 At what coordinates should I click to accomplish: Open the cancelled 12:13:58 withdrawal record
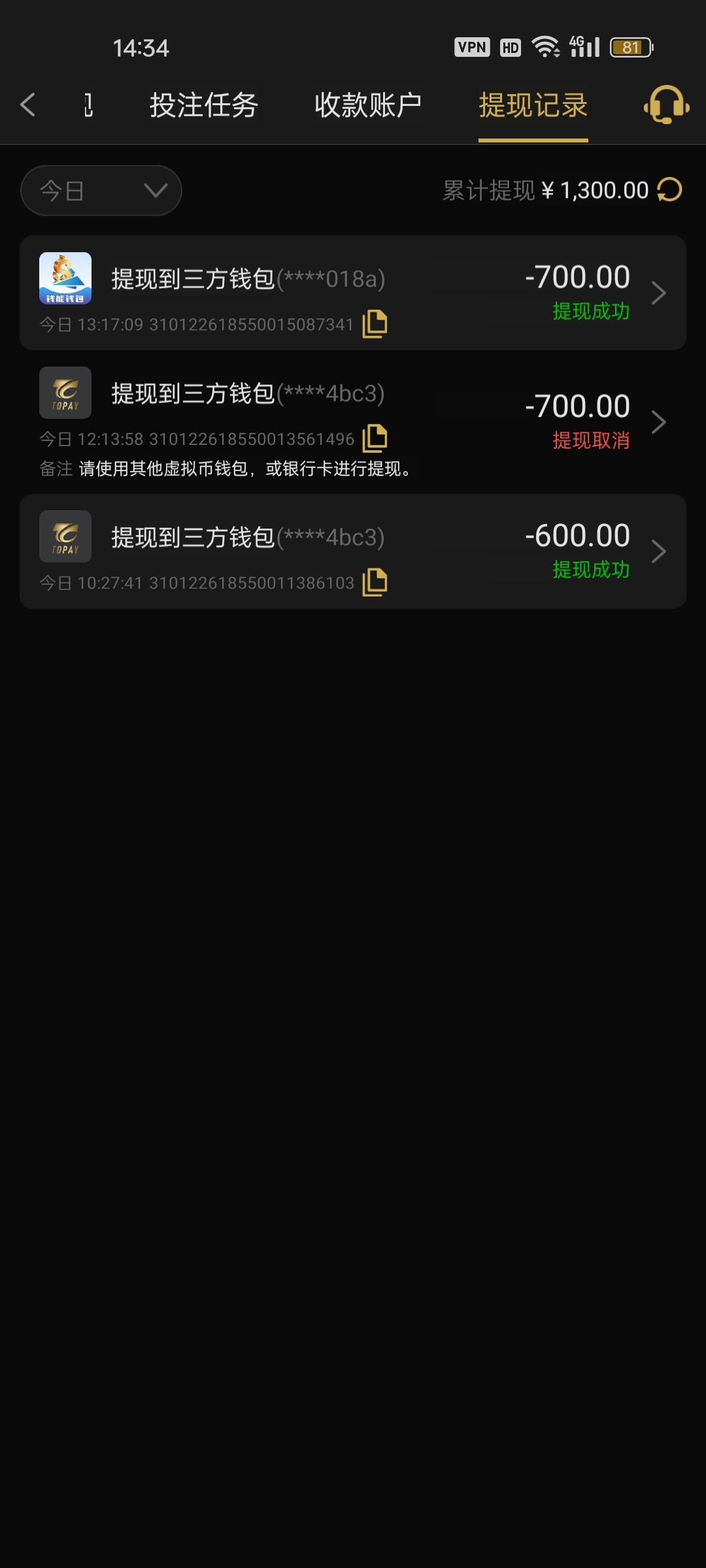(658, 422)
